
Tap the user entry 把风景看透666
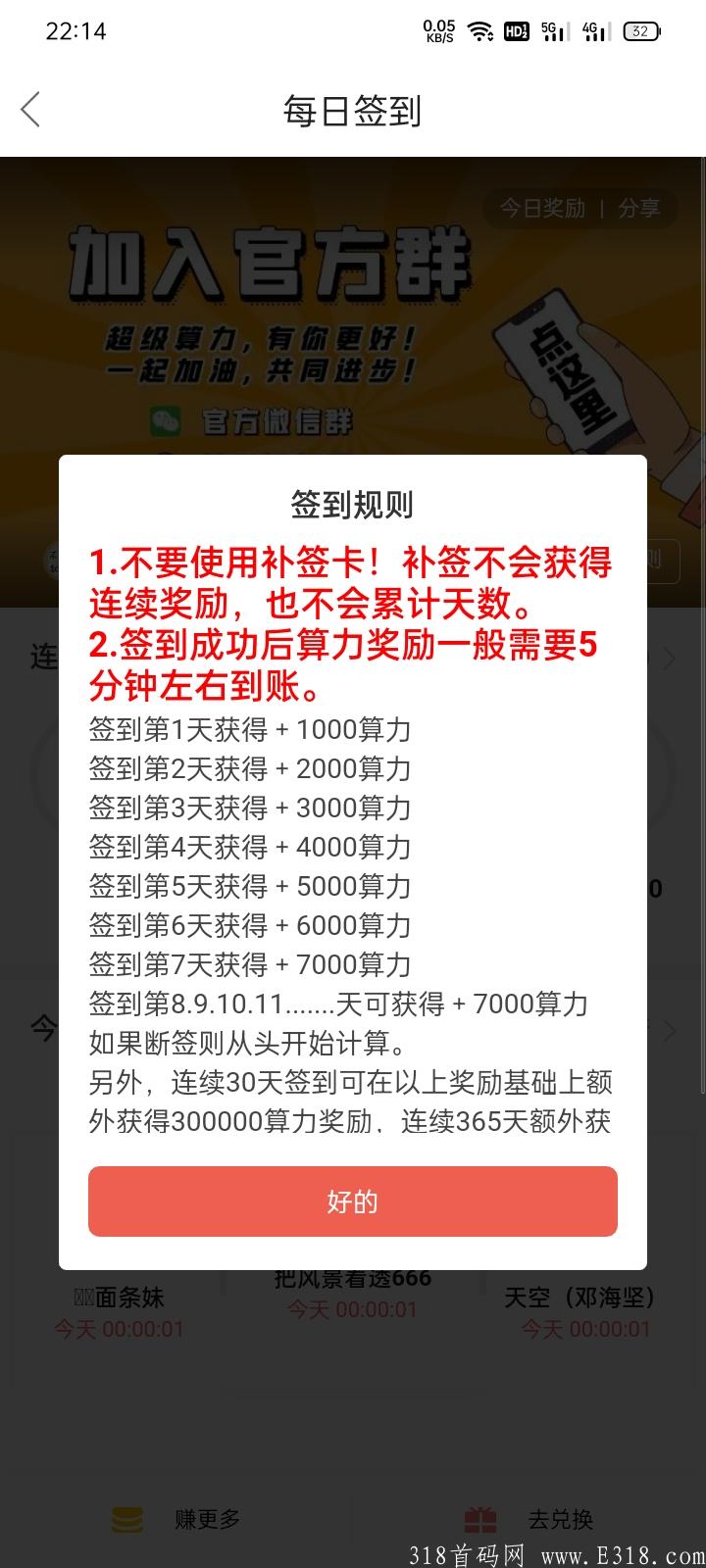tap(353, 1277)
